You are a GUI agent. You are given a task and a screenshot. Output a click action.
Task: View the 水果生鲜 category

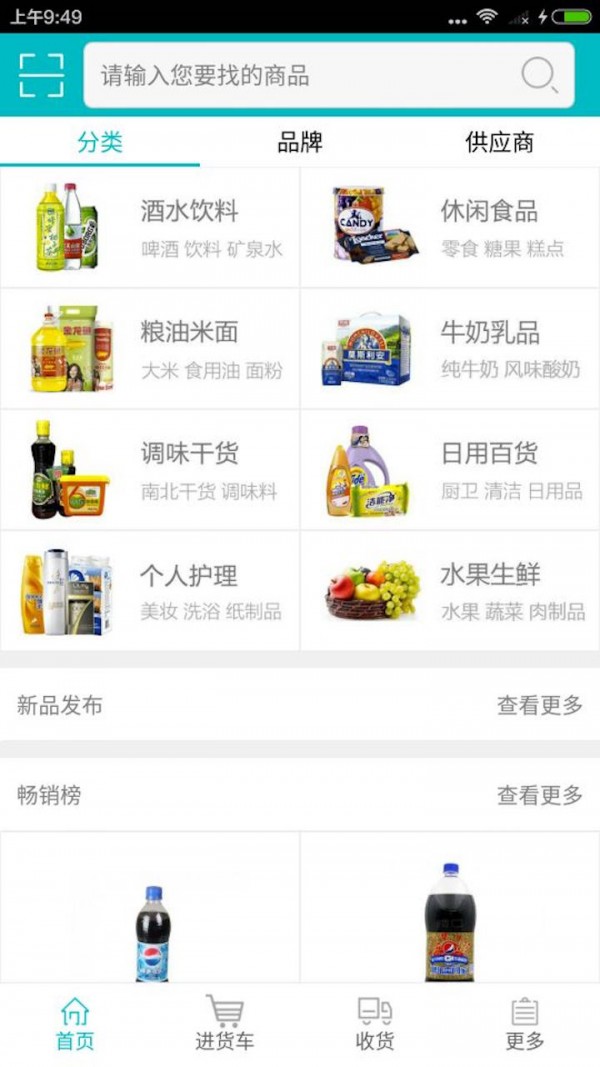[450, 591]
